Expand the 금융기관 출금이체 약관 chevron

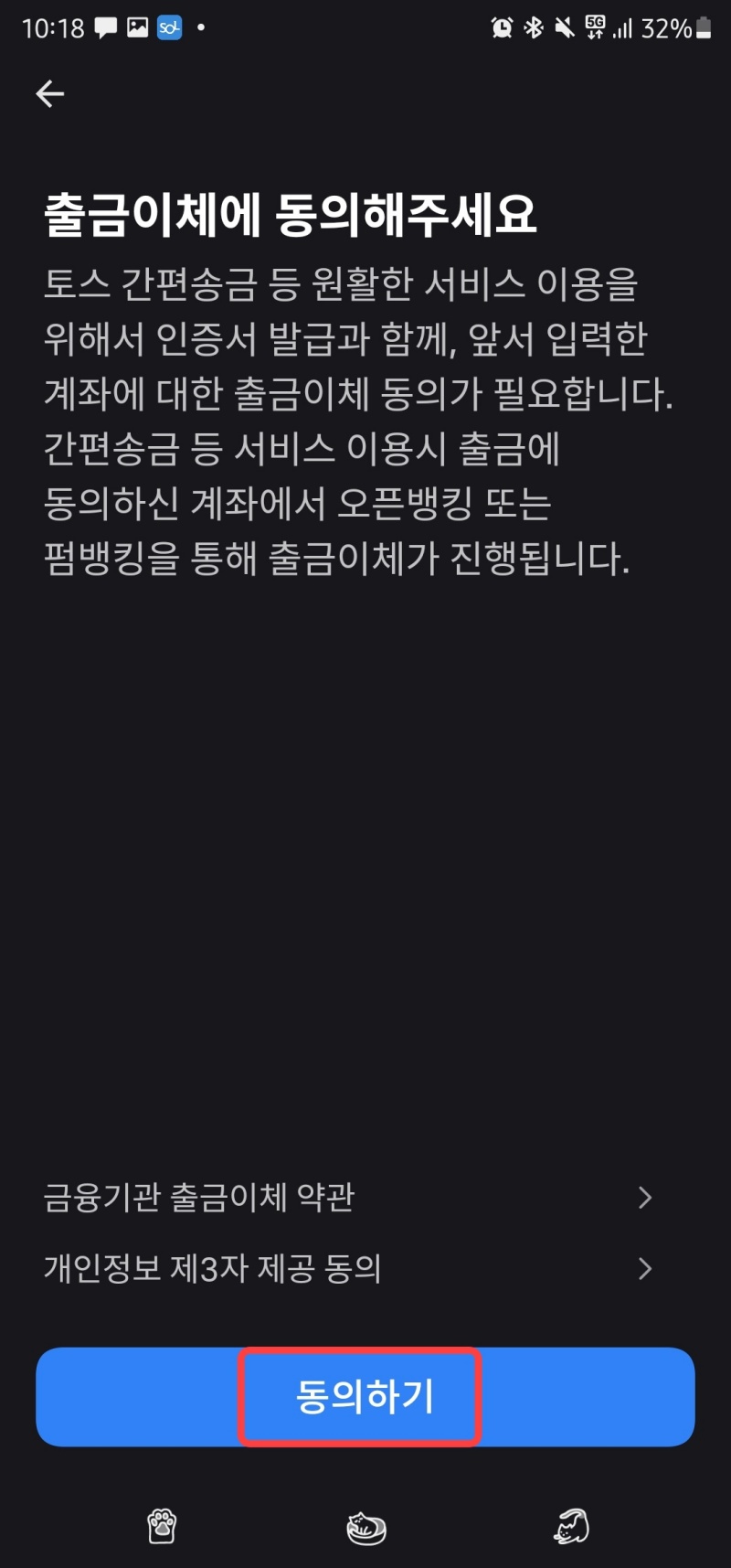click(646, 1198)
